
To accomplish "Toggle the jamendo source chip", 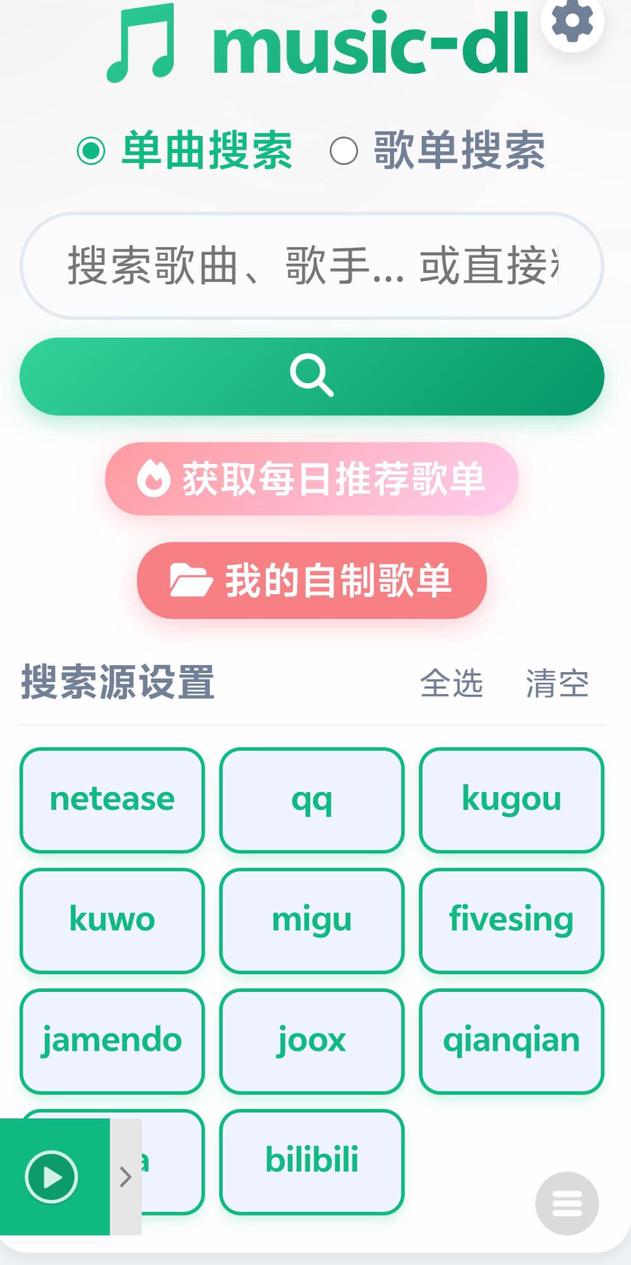I will (x=112, y=1041).
